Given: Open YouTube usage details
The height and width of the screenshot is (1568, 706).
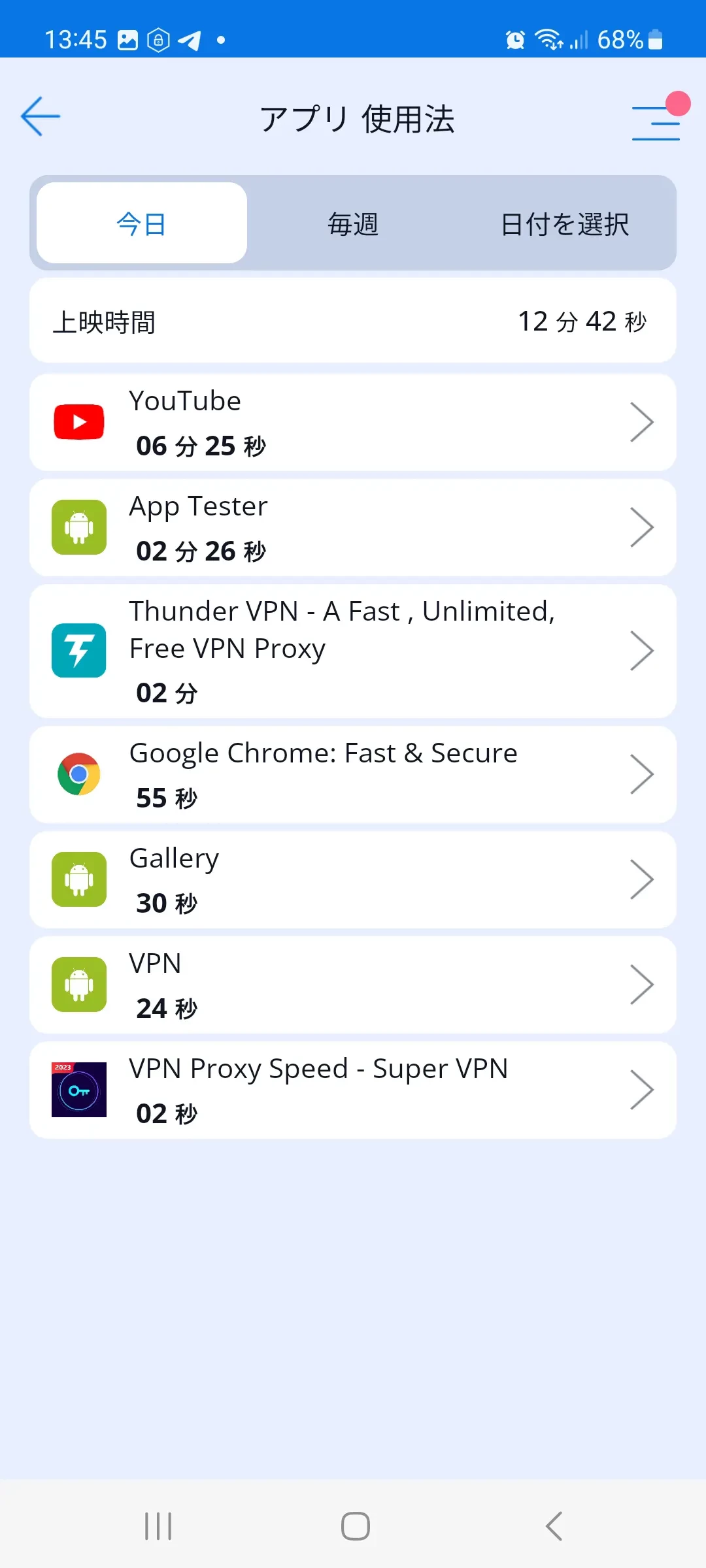Looking at the screenshot, I should coord(353,422).
